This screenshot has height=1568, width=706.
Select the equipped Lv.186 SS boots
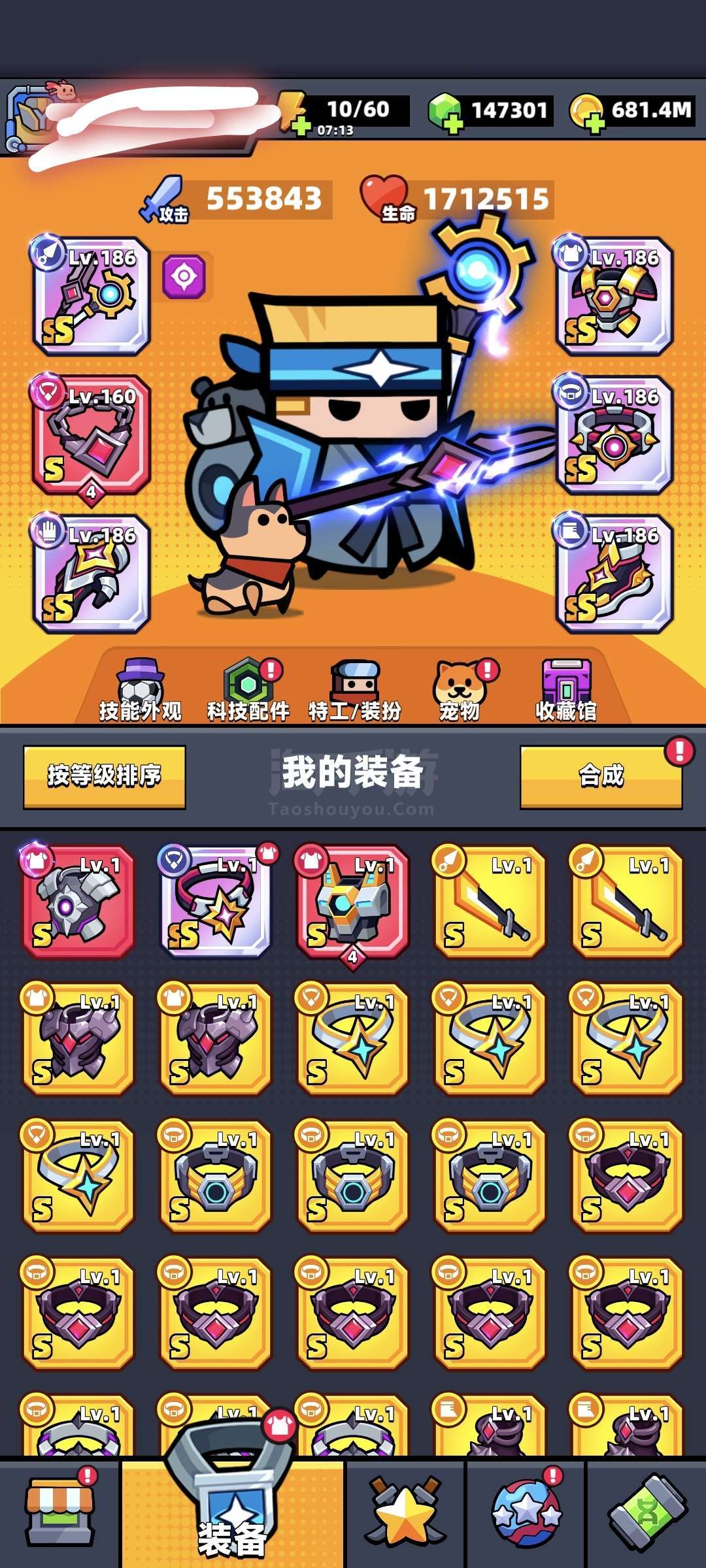pos(614,574)
